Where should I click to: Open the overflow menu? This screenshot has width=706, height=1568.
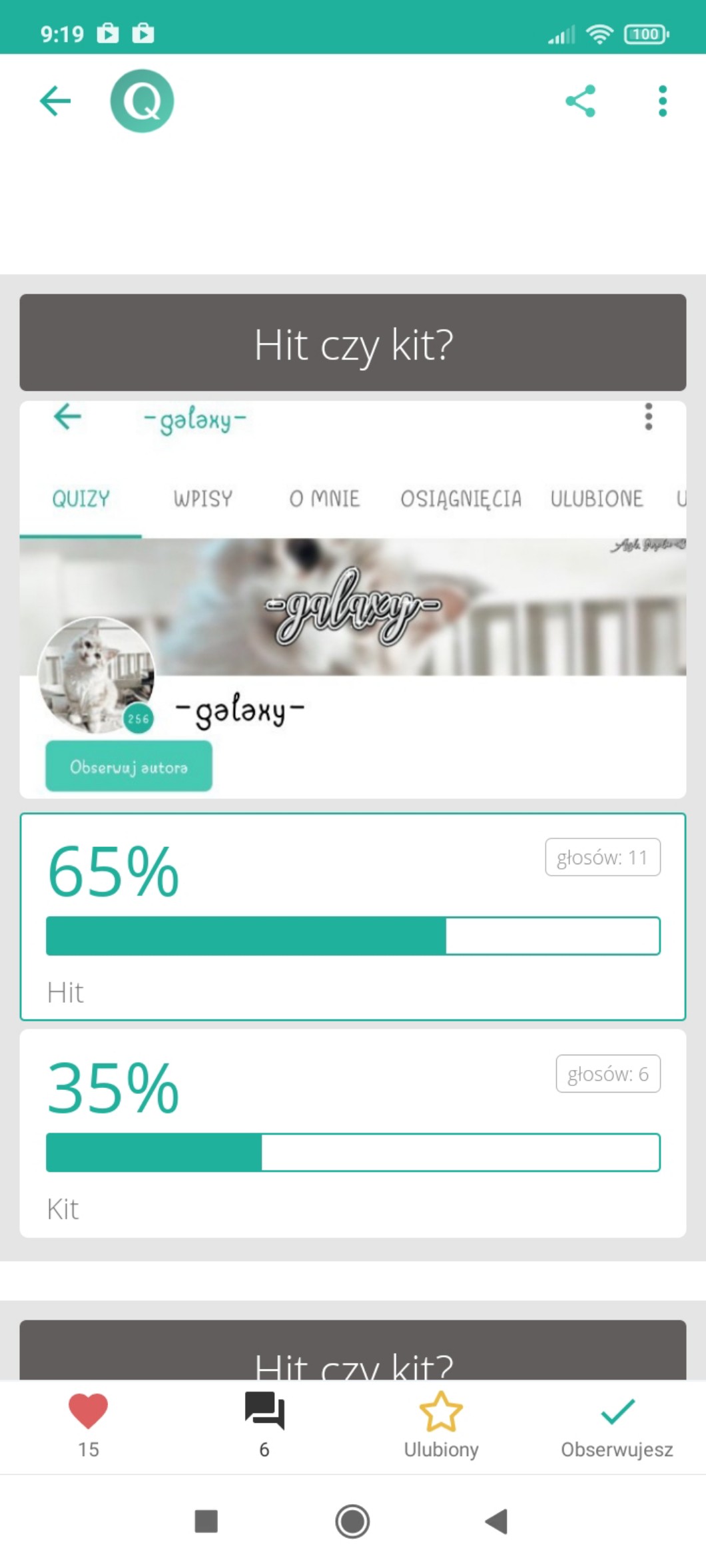tap(662, 101)
